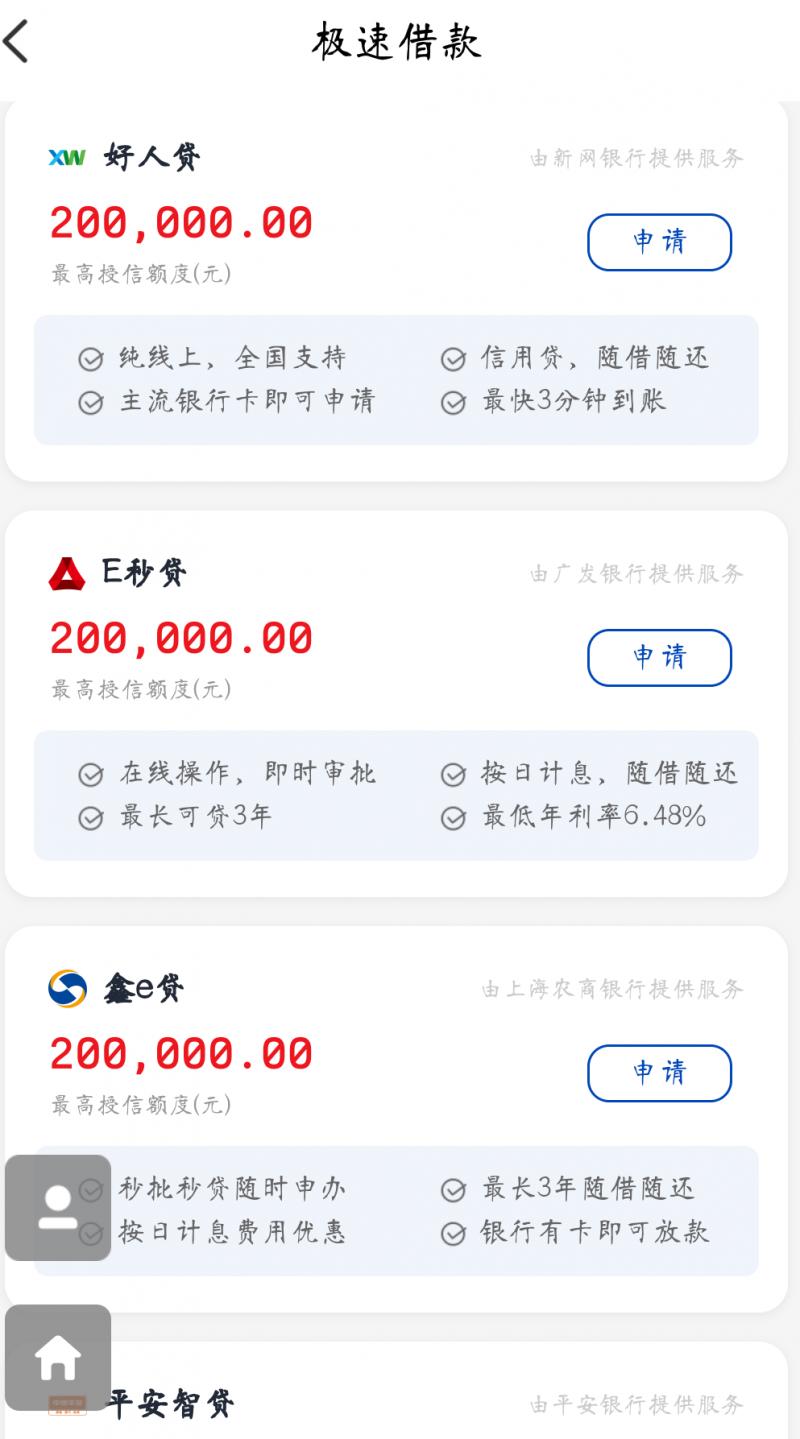Click 最高授信额度(元) label under E秒贷 amount
Image resolution: width=800 pixels, height=1439 pixels.
pyautogui.click(x=140, y=689)
